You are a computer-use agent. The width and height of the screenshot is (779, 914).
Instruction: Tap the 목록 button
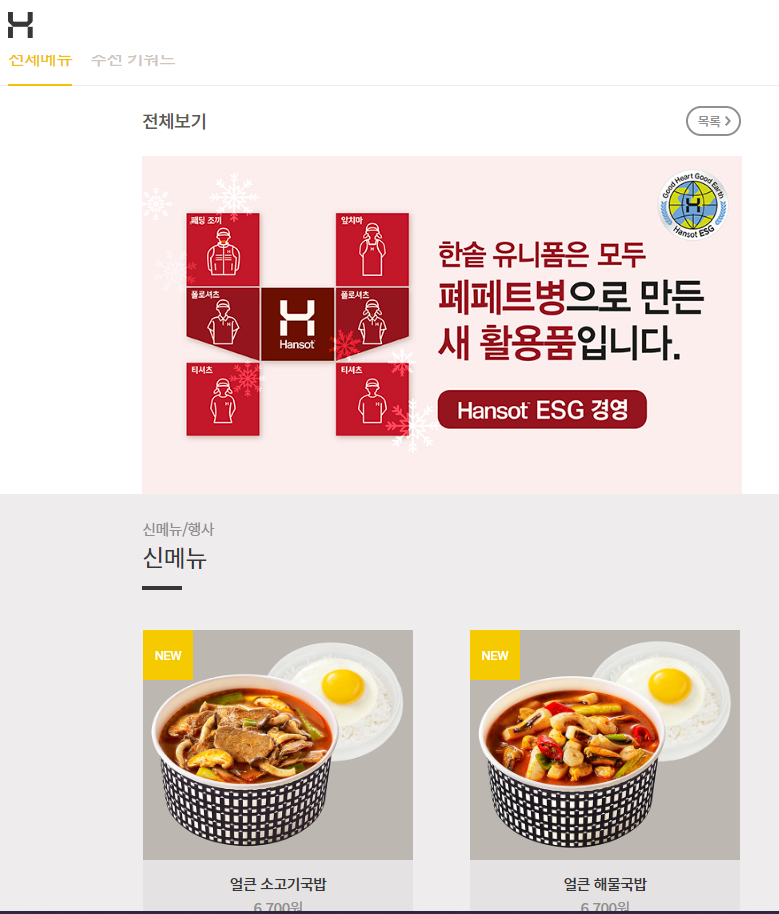(x=713, y=121)
